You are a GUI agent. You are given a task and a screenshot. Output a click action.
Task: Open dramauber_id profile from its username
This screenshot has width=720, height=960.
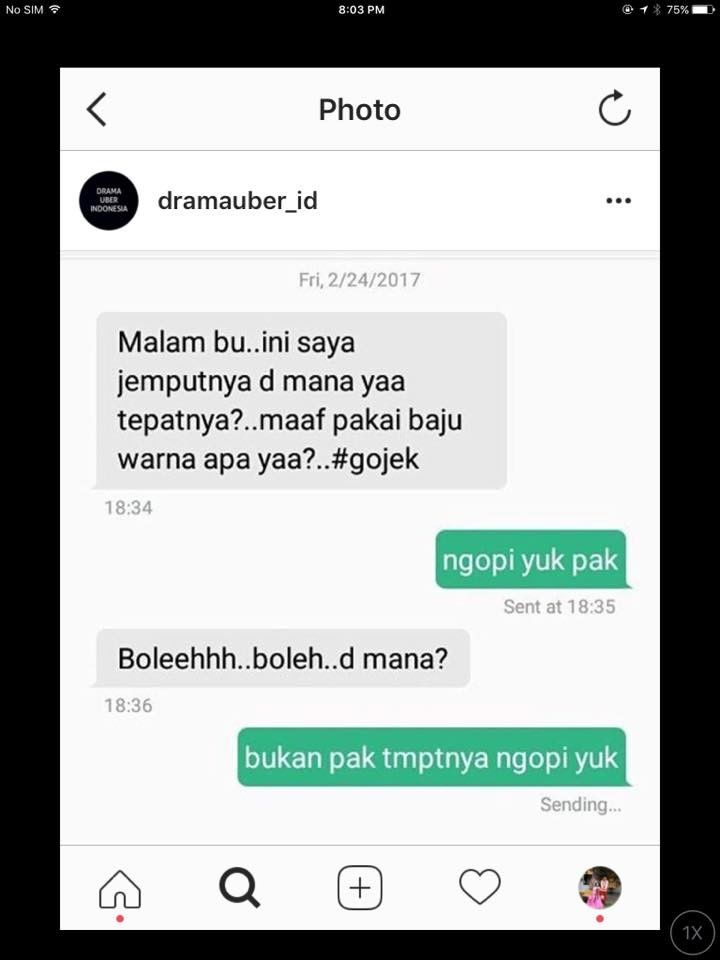[x=237, y=201]
